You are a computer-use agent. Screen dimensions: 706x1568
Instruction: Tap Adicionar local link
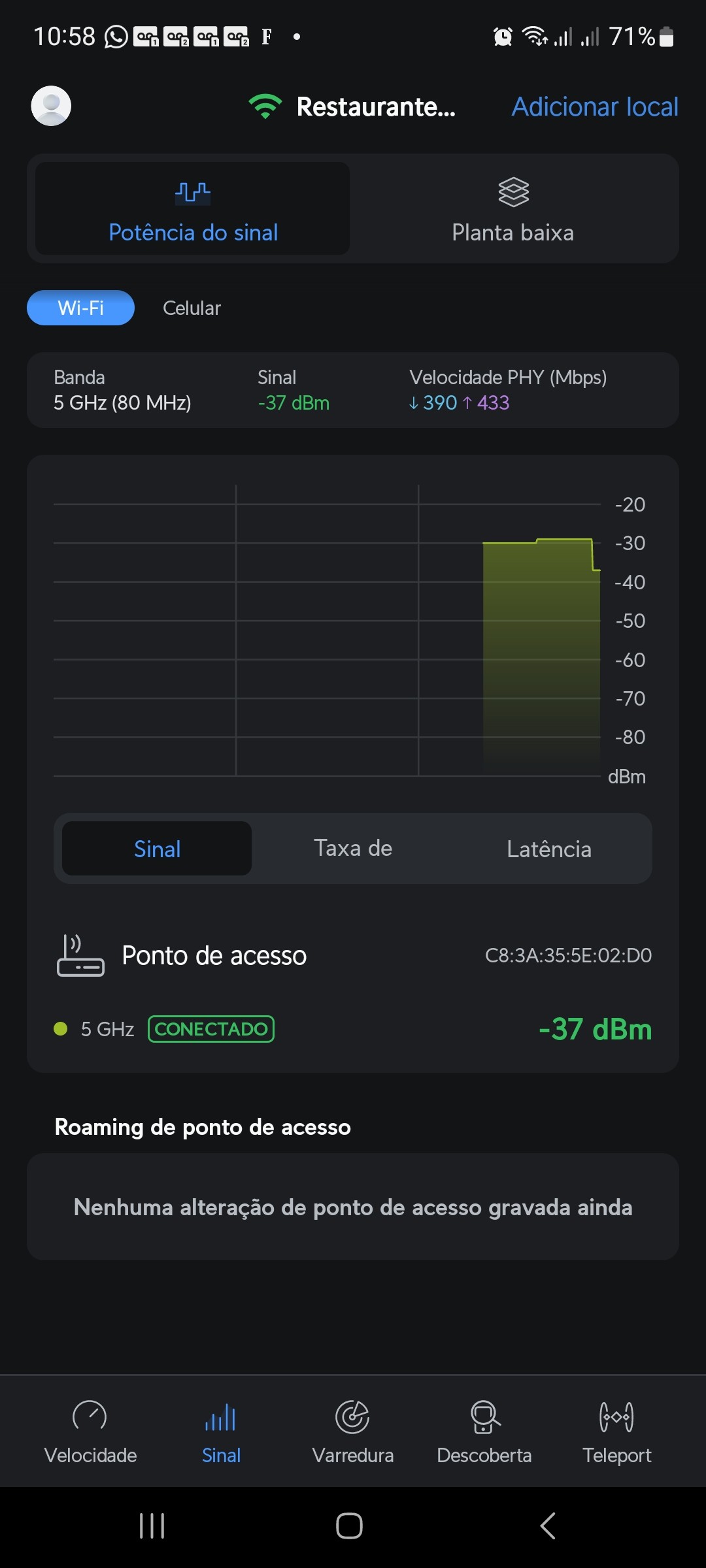click(594, 106)
